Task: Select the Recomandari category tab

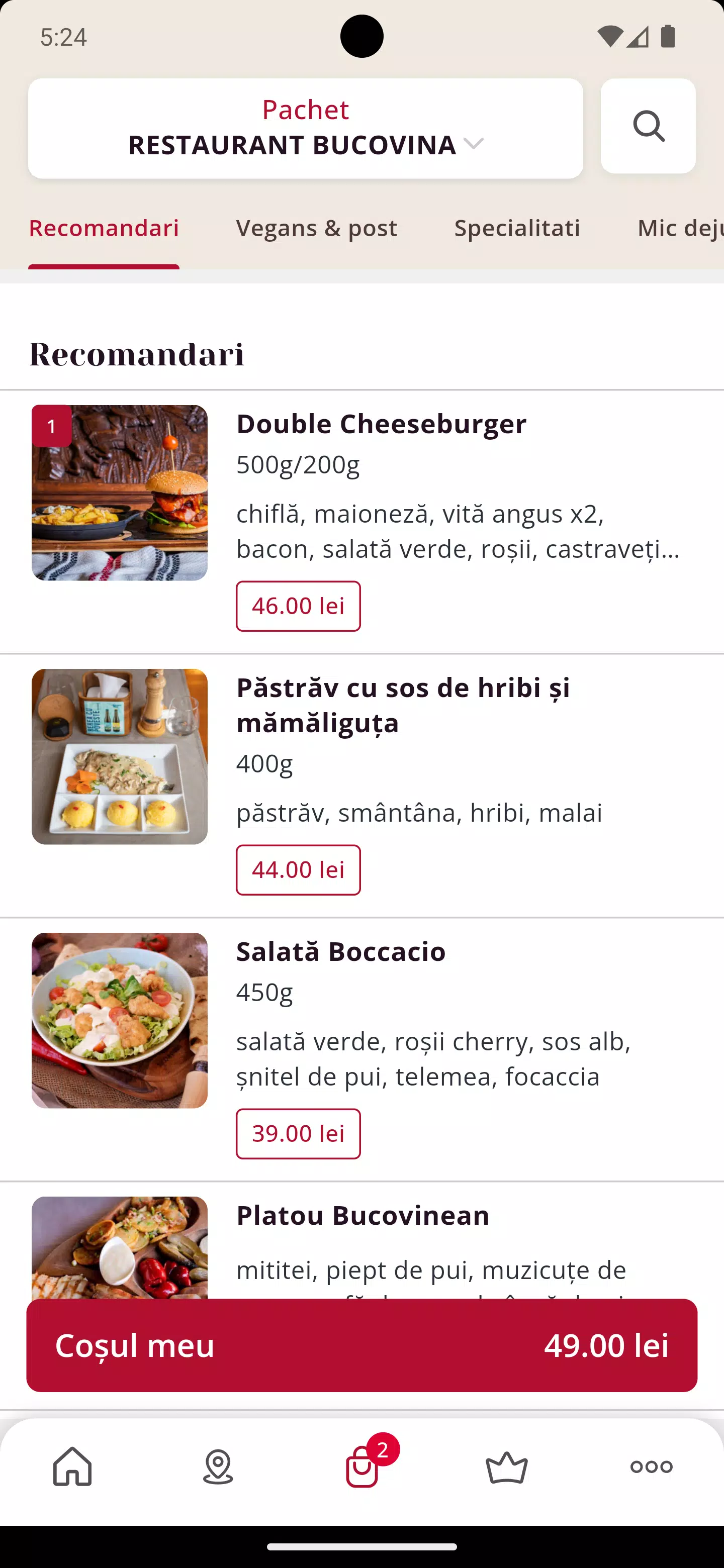Action: pyautogui.click(x=104, y=228)
